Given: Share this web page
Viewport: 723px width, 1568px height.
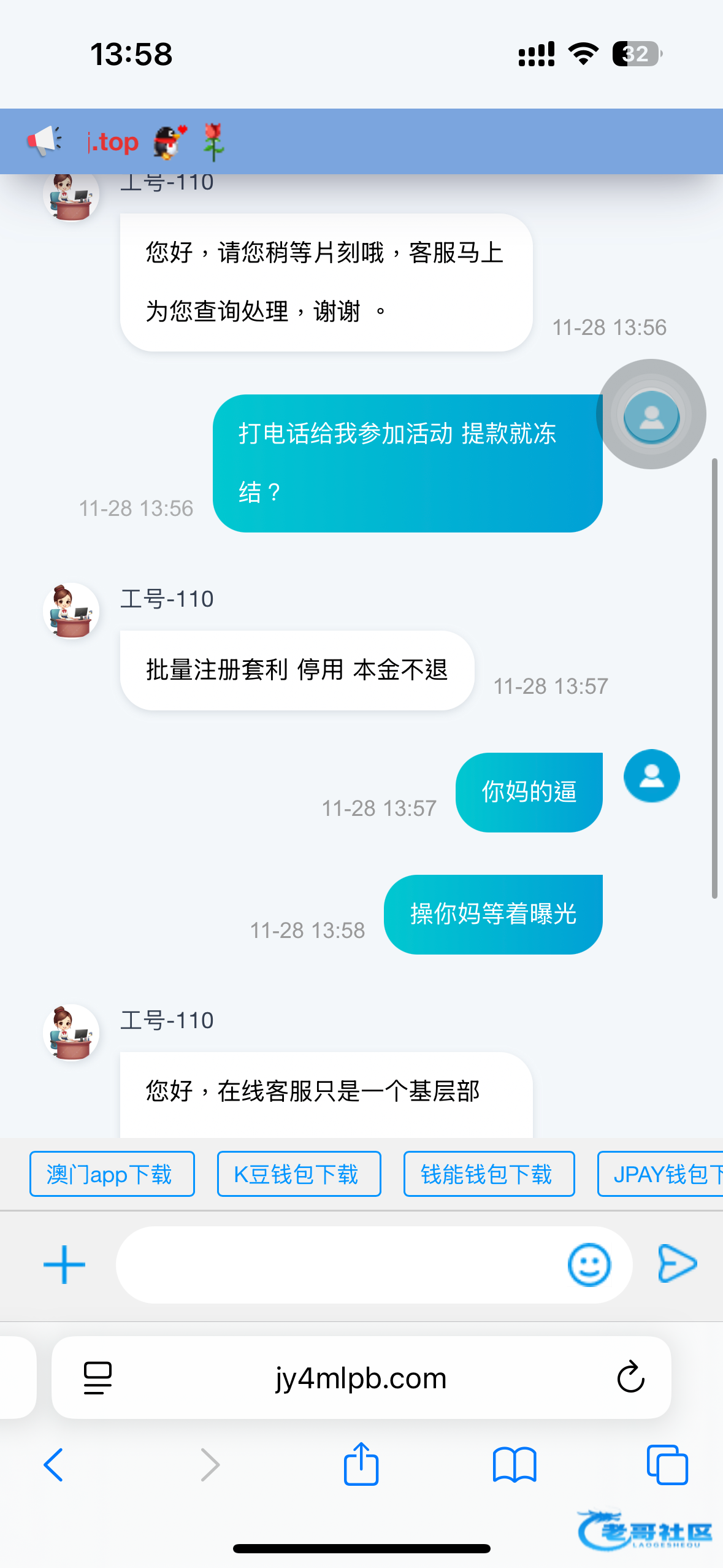Looking at the screenshot, I should pos(361,1465).
